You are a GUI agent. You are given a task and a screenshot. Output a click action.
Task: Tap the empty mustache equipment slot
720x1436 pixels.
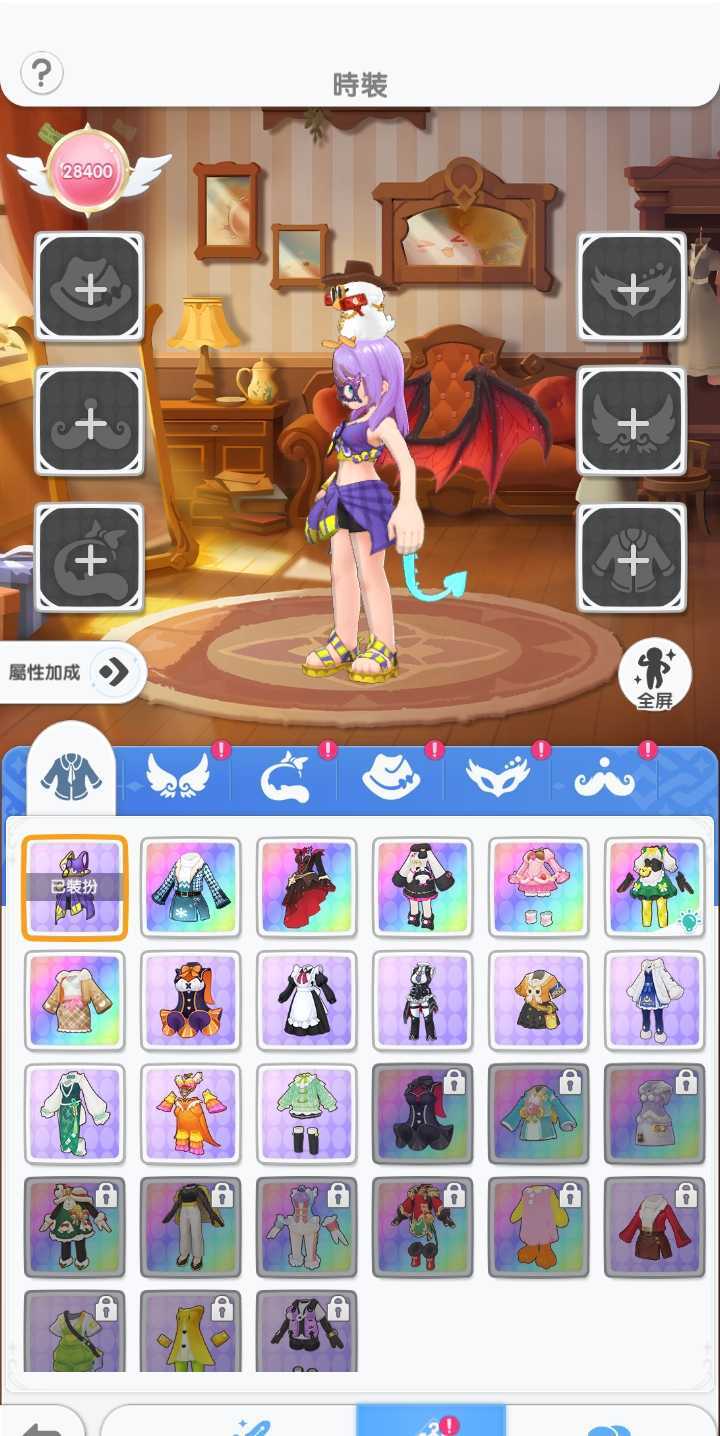click(x=90, y=422)
